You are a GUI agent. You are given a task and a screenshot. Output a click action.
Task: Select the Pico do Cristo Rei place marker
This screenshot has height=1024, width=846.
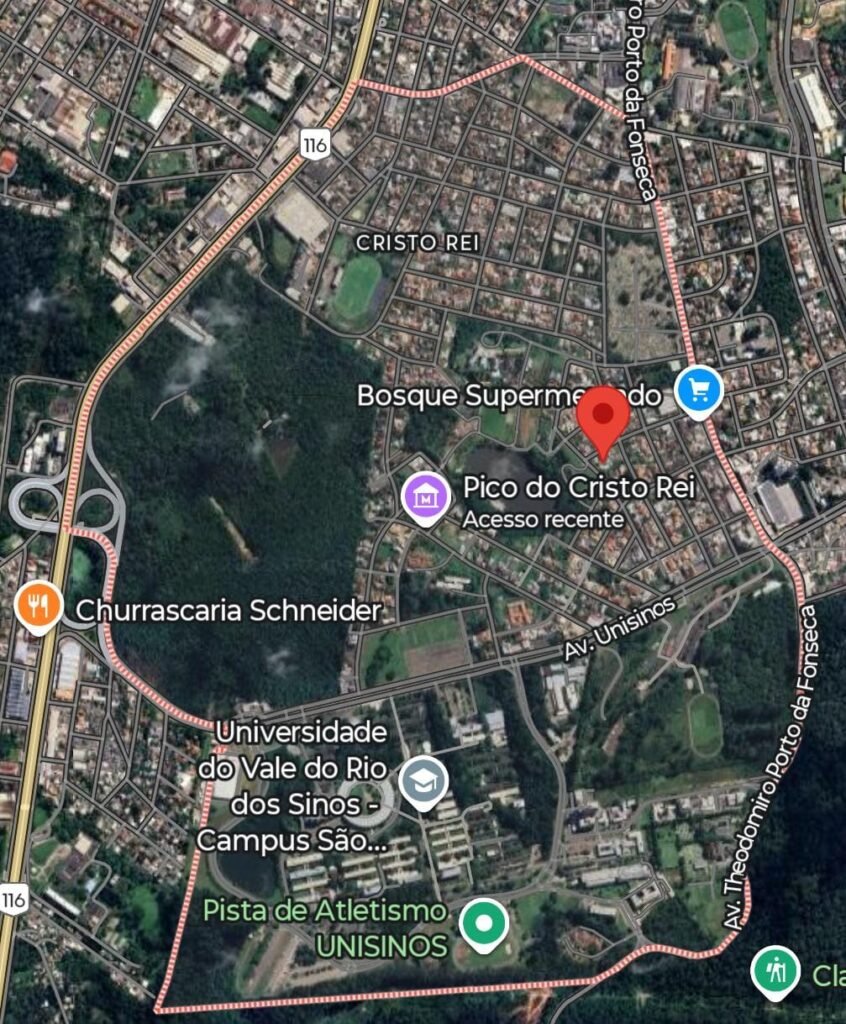click(x=424, y=495)
